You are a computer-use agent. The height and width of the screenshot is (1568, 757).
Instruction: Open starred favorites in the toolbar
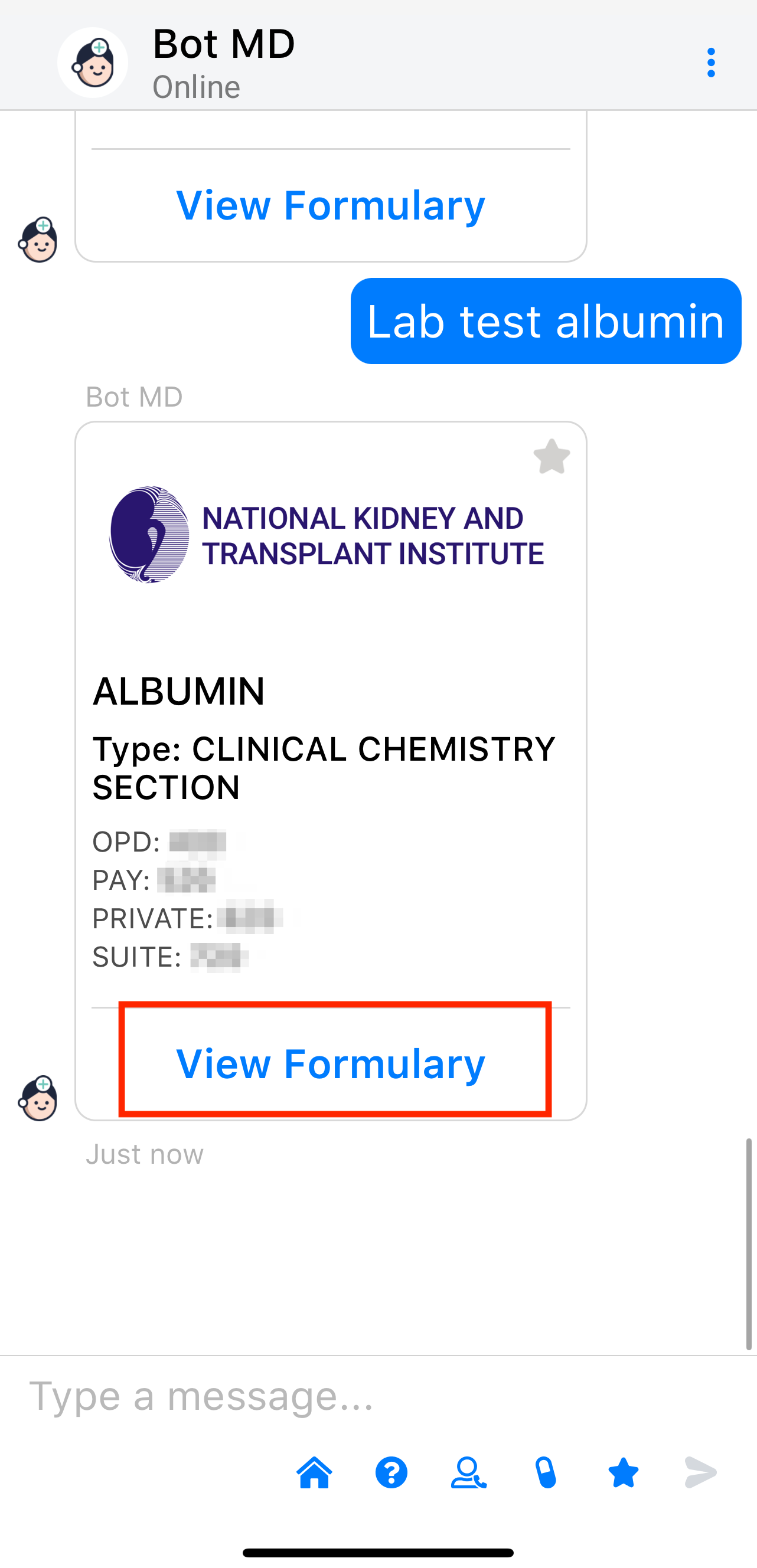(x=623, y=1473)
